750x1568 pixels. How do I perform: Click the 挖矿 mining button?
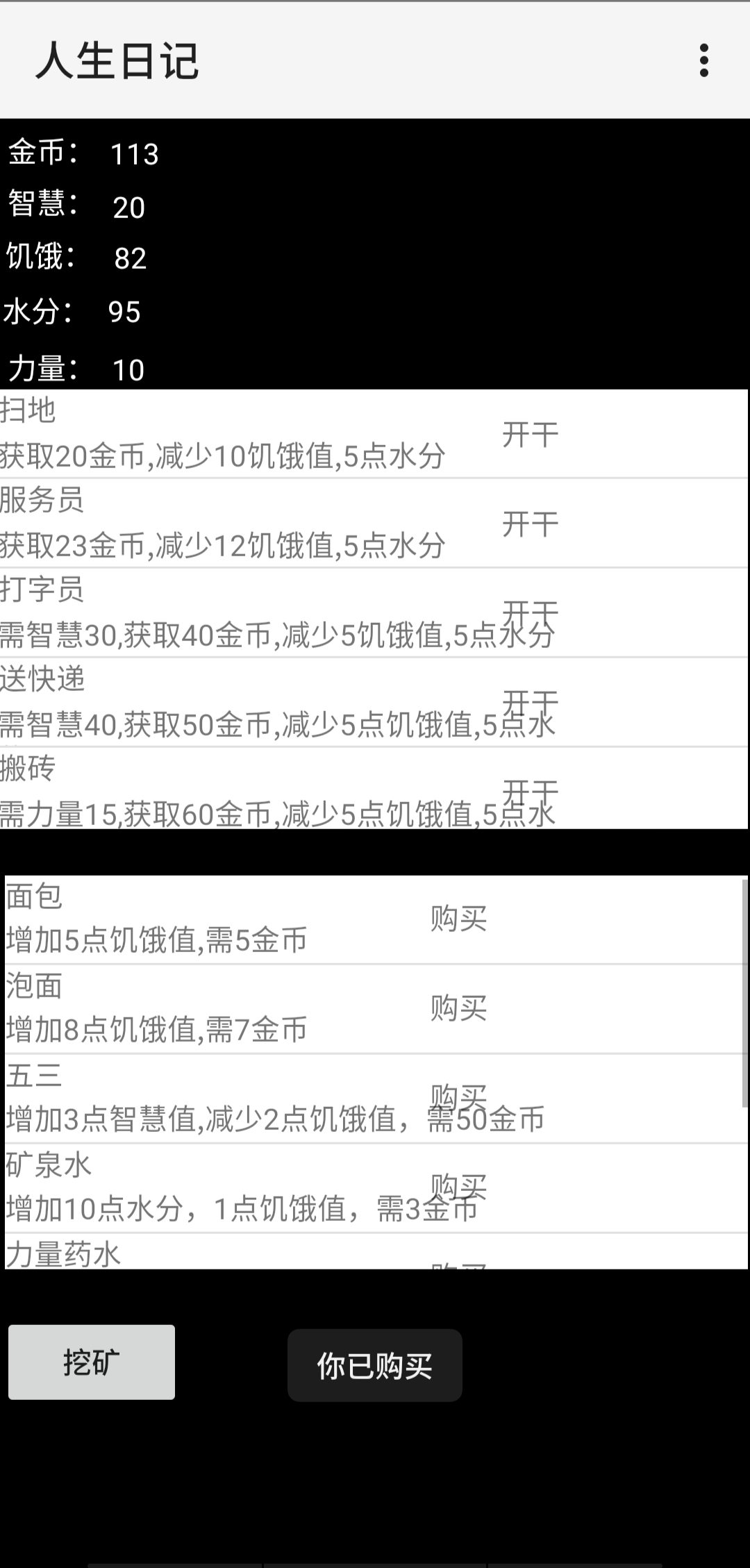tap(91, 1362)
